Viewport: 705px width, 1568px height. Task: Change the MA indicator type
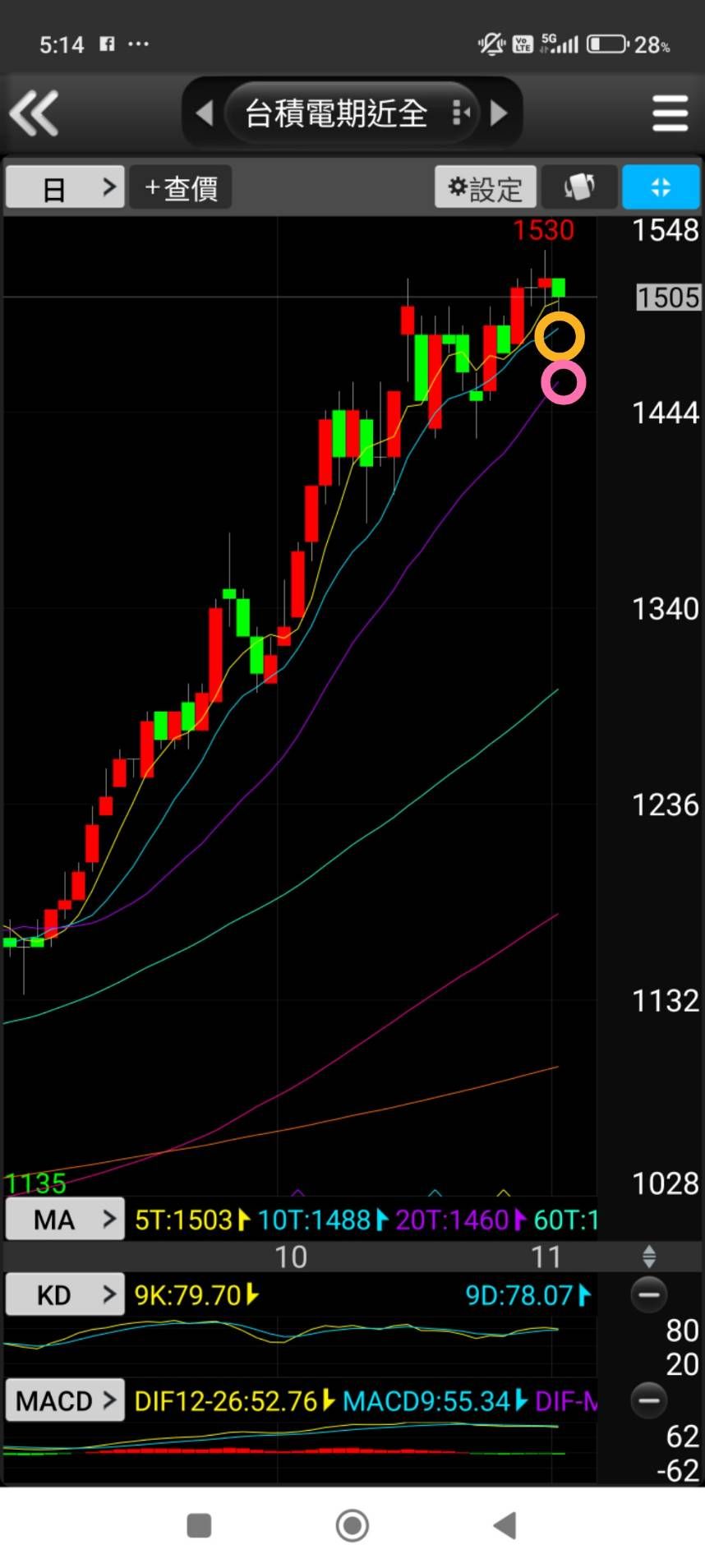[65, 1220]
